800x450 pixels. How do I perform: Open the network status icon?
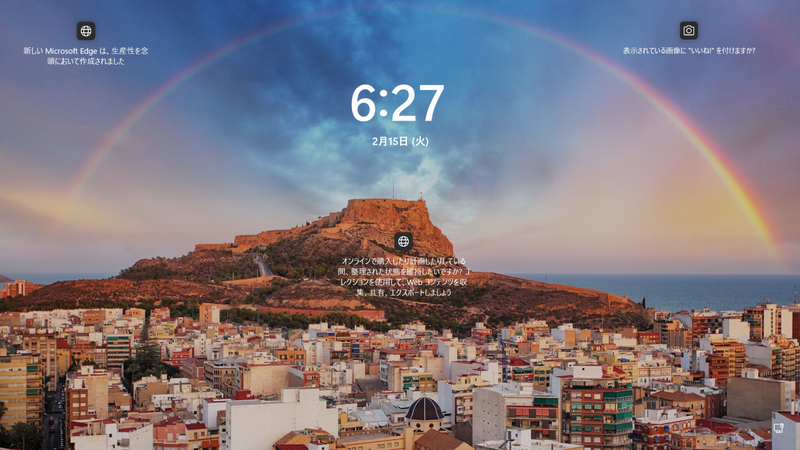point(778,428)
